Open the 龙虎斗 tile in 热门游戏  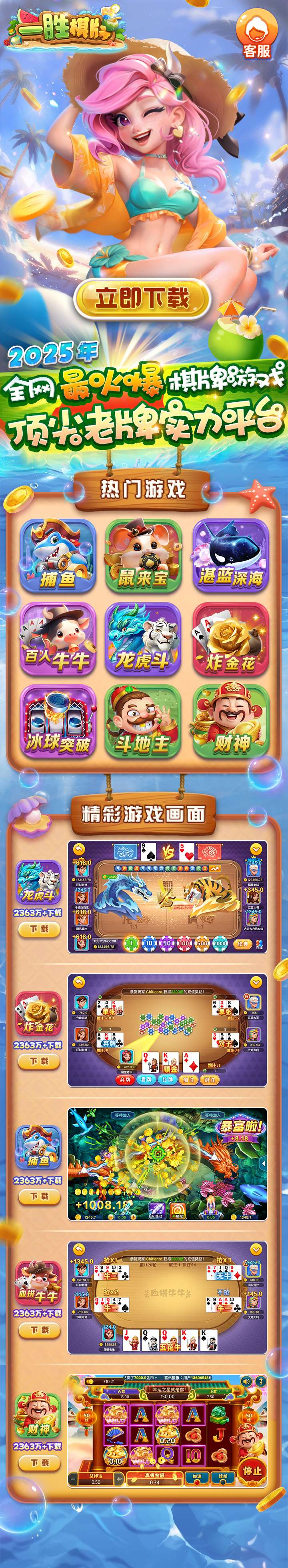[143, 639]
